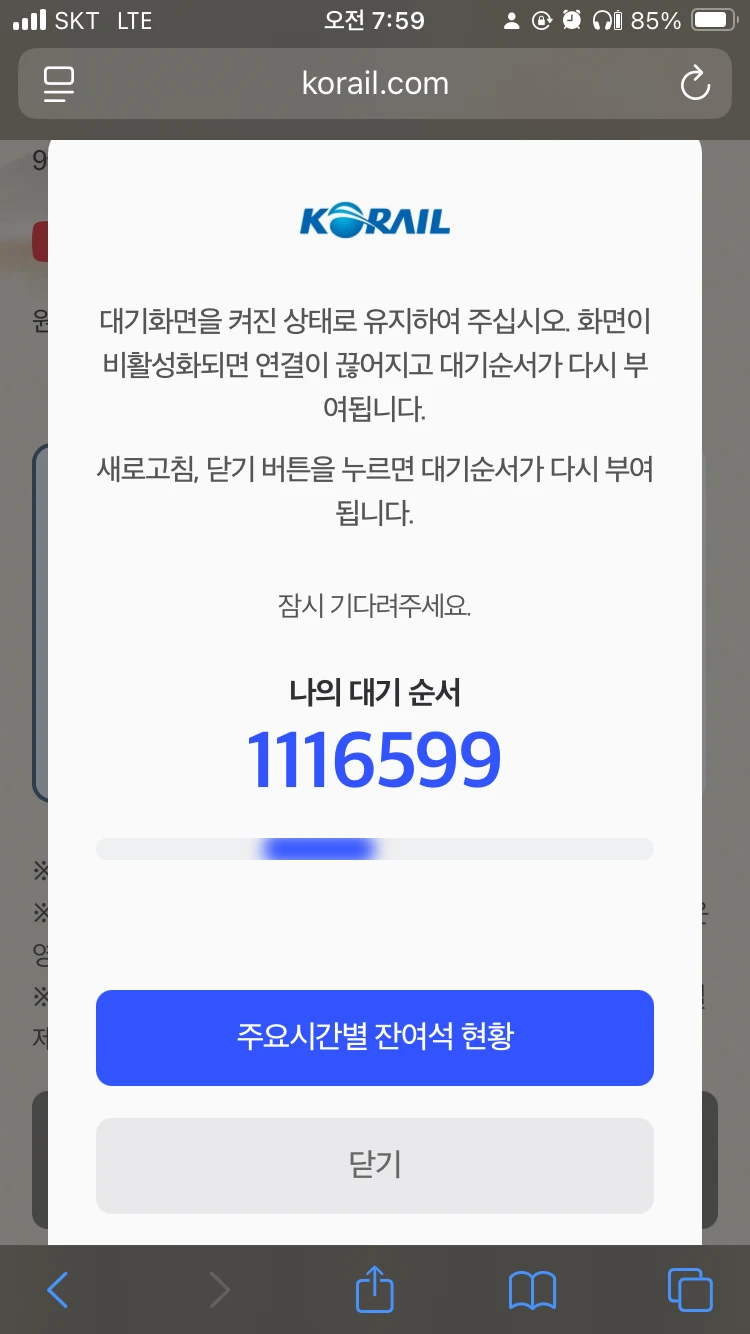Open the 주요시간별 잔여석 현황 button
This screenshot has width=750, height=1334.
[x=375, y=1037]
